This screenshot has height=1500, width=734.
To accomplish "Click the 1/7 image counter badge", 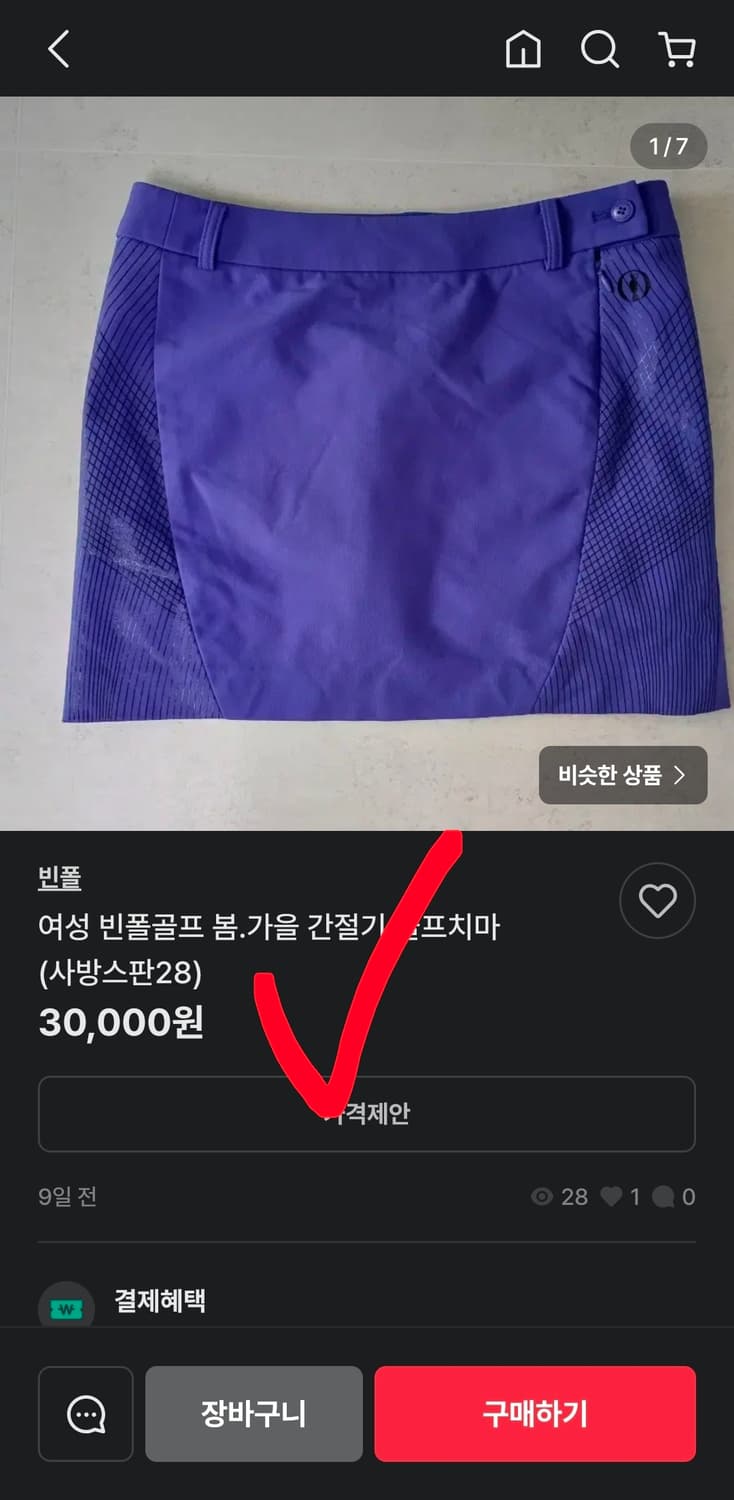I will tap(668, 146).
